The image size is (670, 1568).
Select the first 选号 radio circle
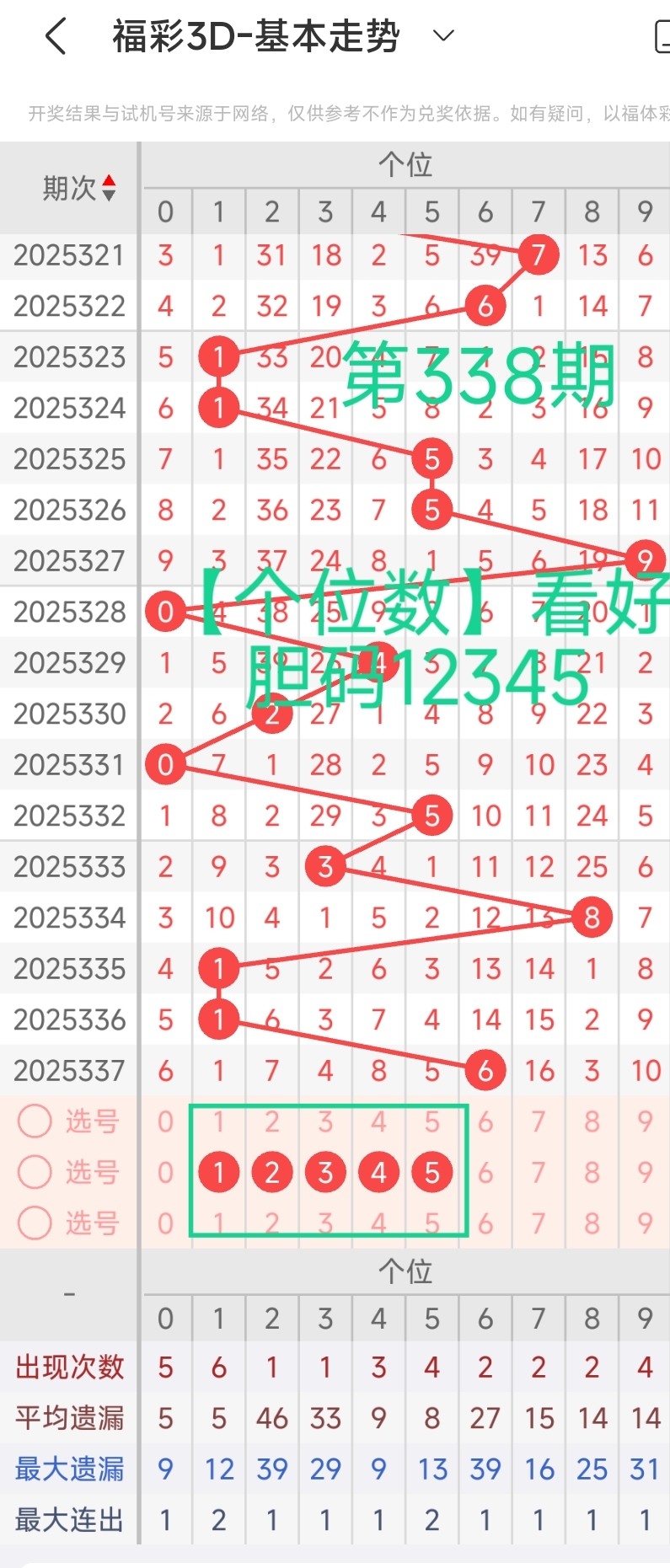pos(34,1121)
